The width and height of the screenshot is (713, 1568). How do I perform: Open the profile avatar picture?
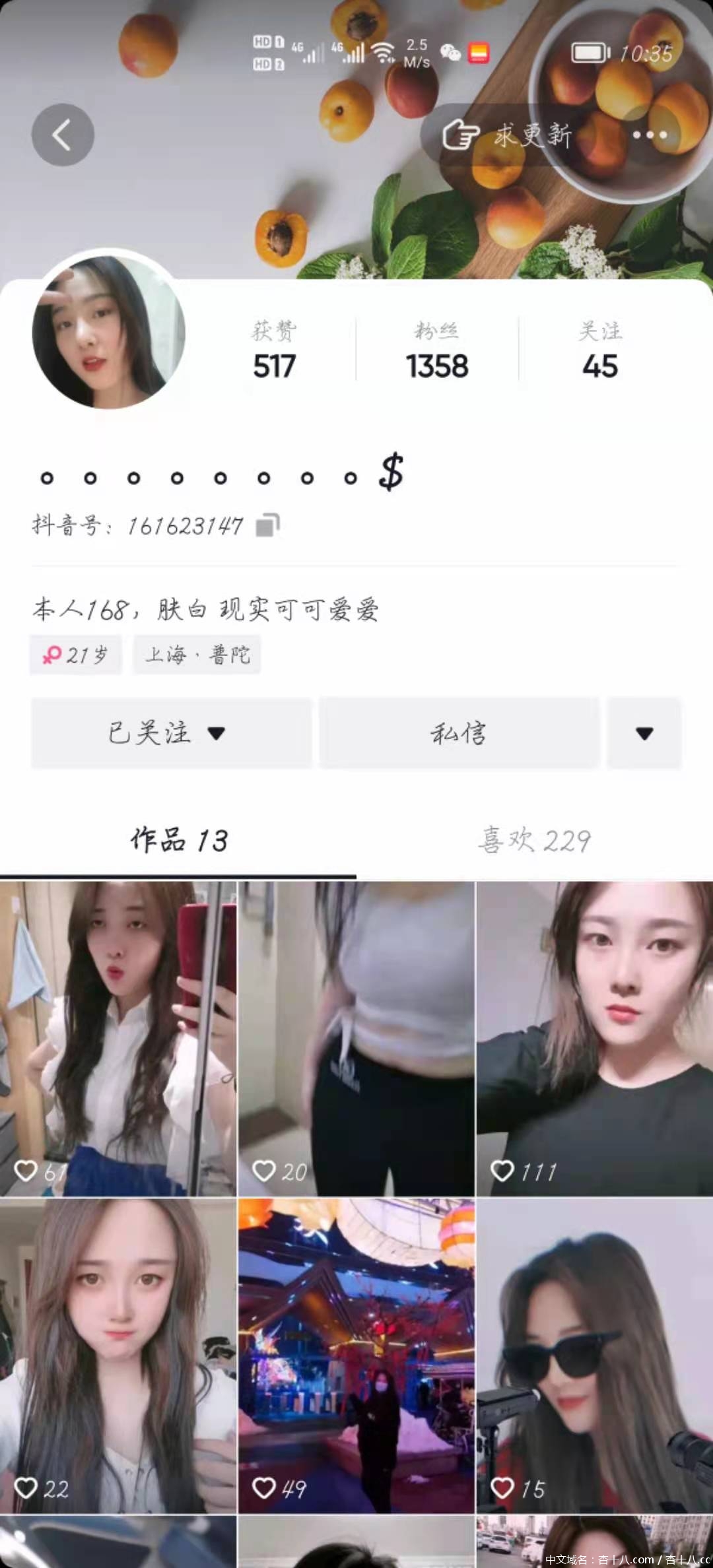pyautogui.click(x=108, y=332)
